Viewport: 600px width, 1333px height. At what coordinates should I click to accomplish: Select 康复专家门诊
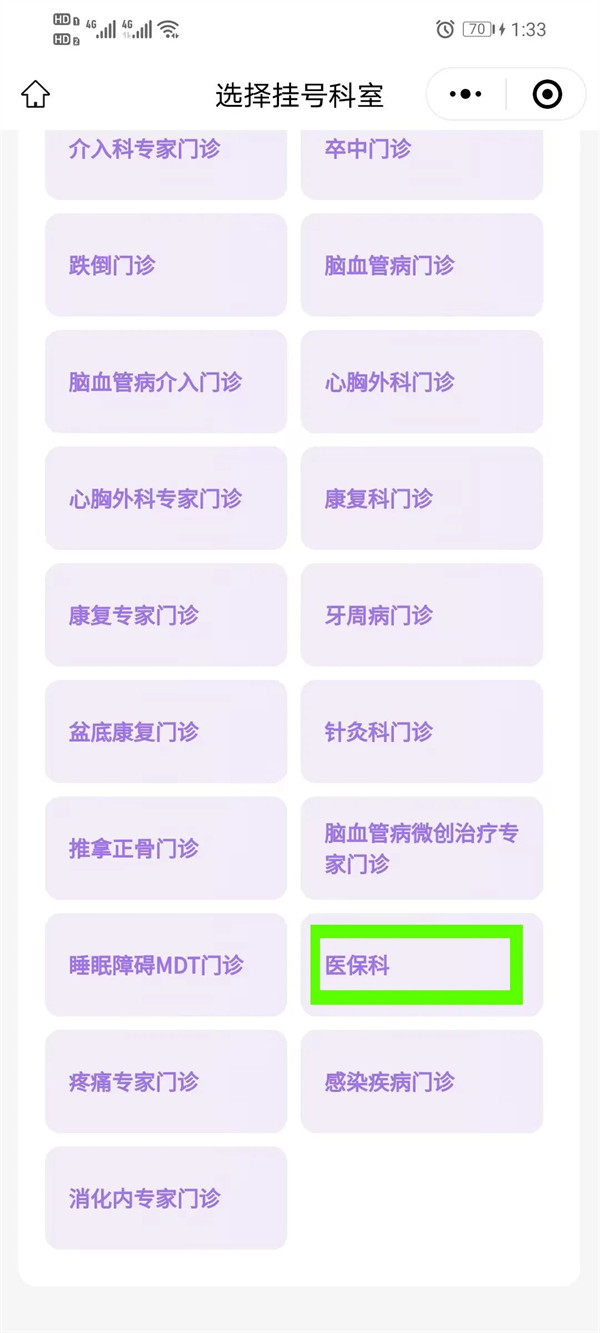(166, 615)
